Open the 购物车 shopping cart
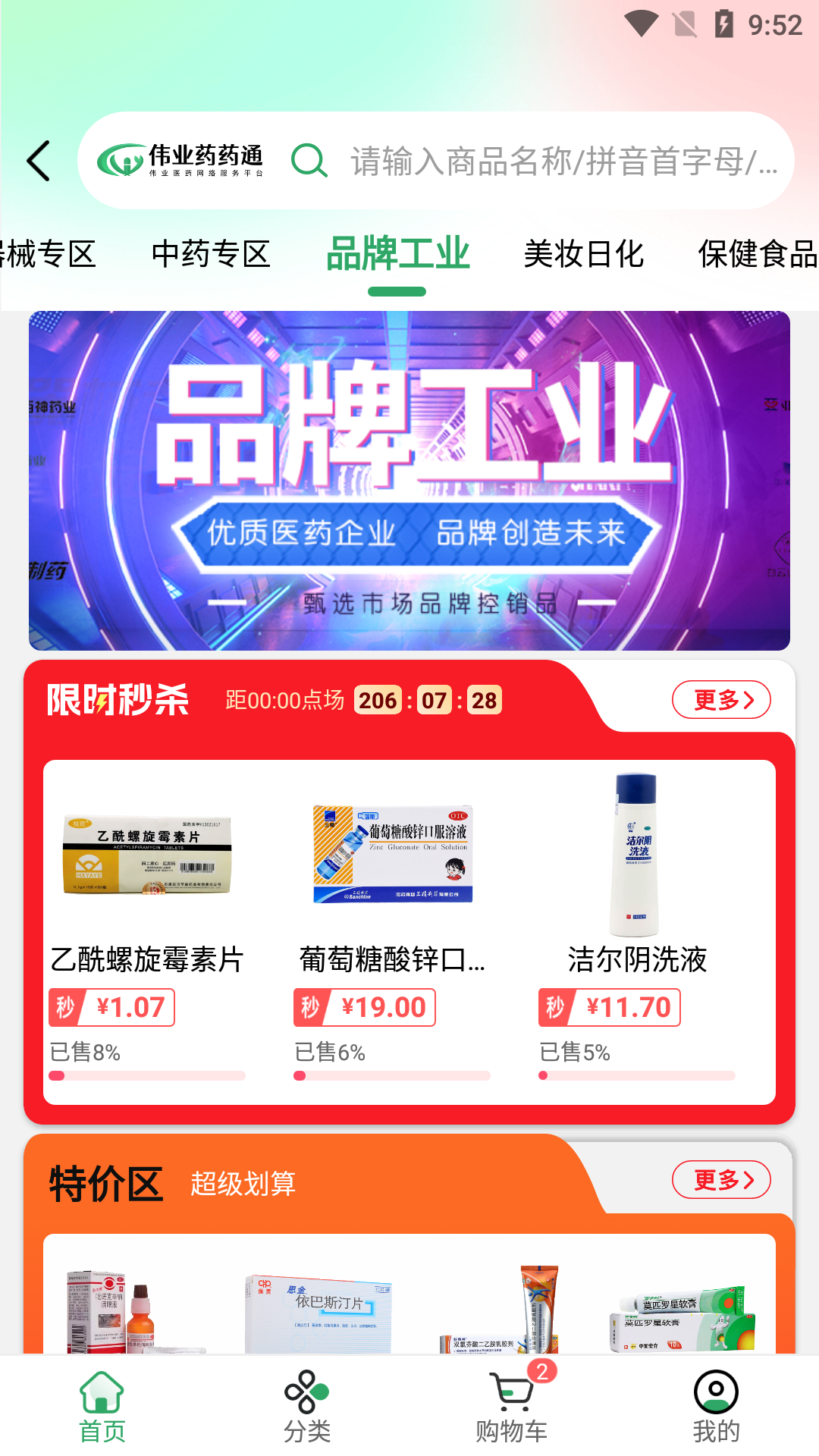The image size is (819, 1456). [512, 1407]
